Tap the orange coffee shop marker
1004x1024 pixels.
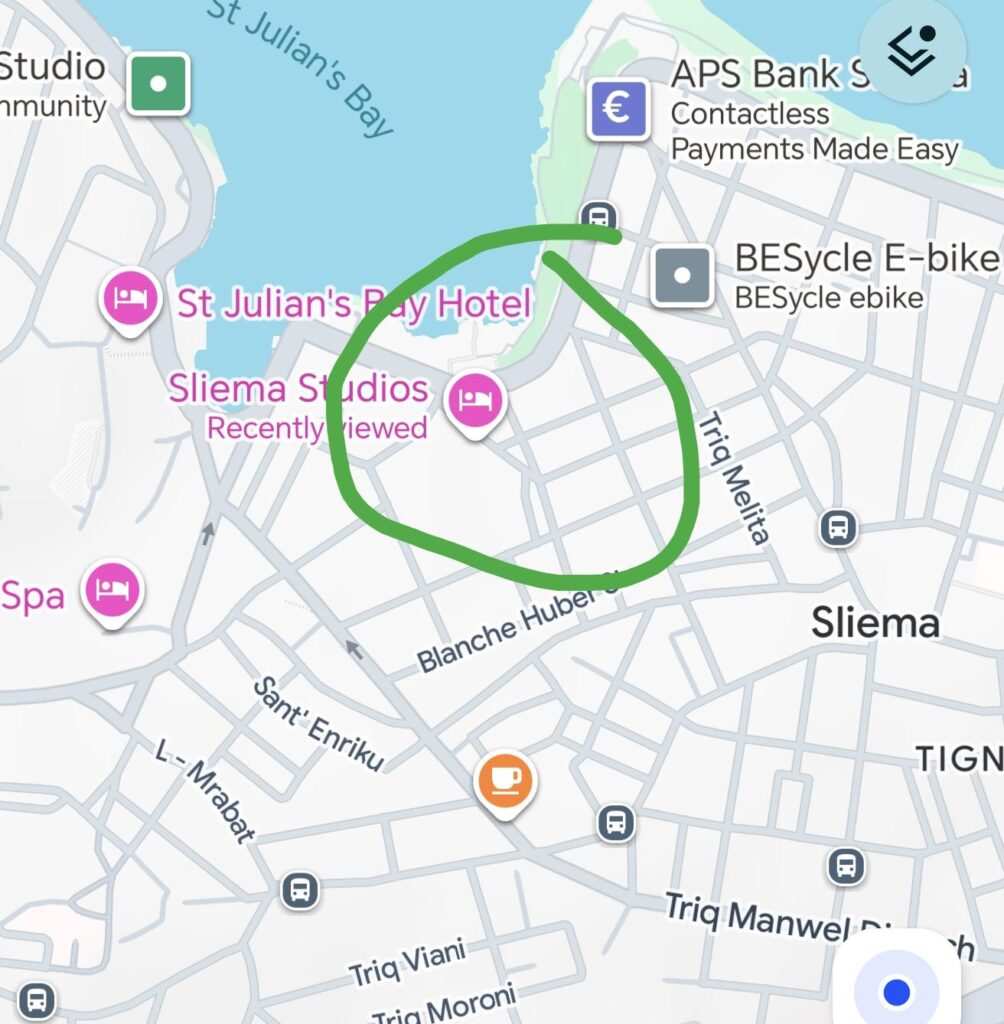coord(506,781)
